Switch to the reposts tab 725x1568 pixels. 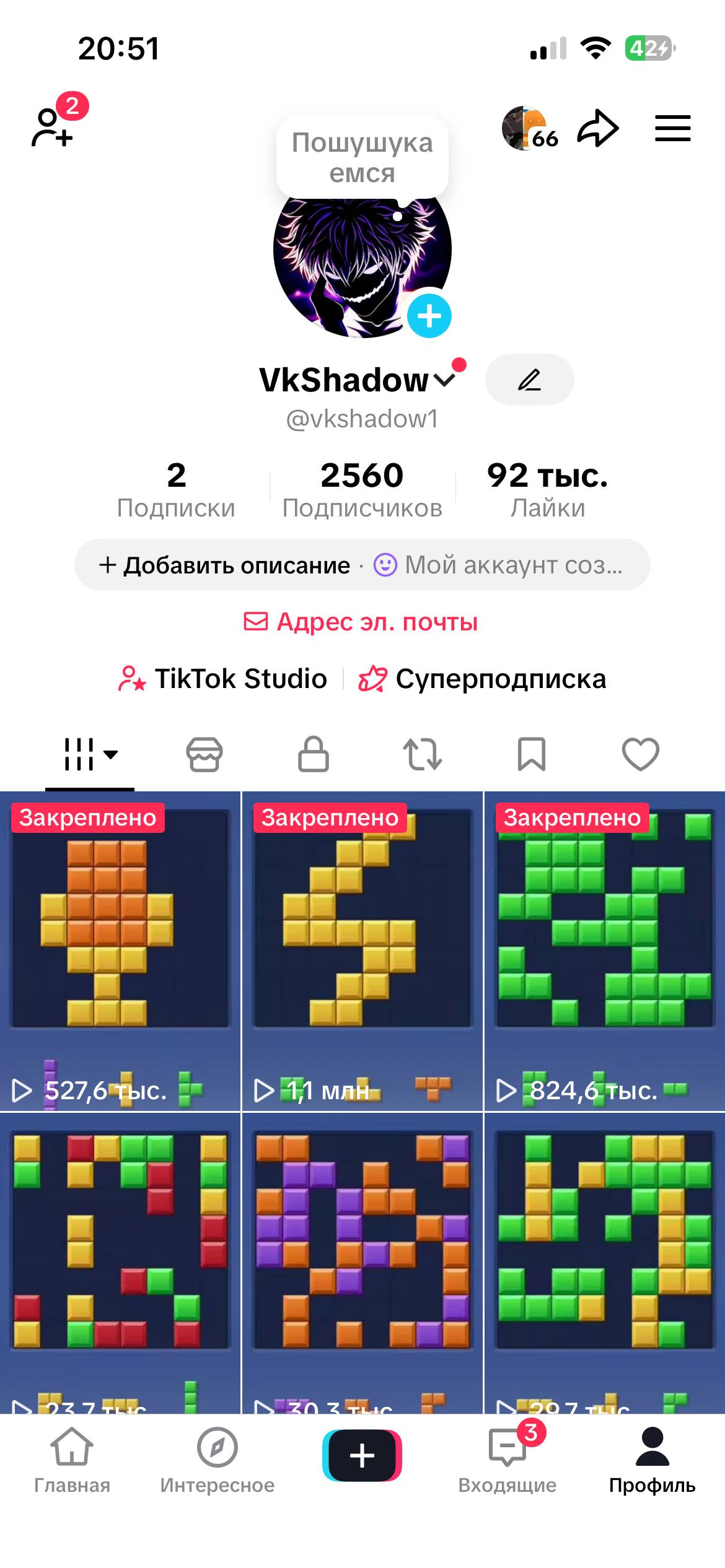point(423,754)
